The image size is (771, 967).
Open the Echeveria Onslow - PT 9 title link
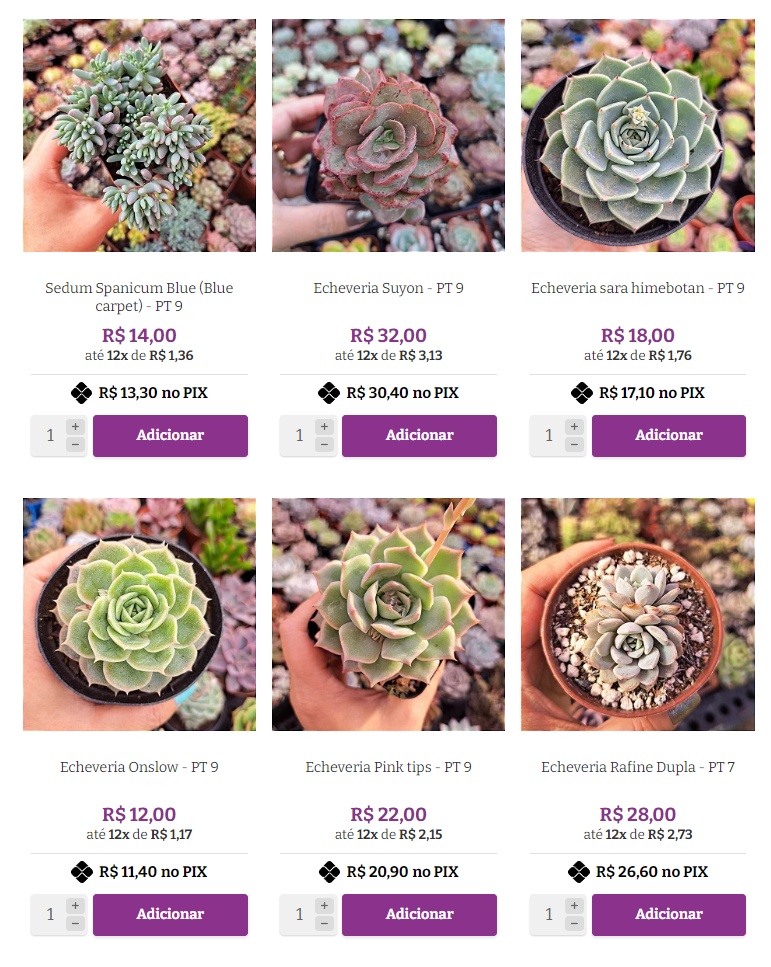pyautogui.click(x=139, y=767)
